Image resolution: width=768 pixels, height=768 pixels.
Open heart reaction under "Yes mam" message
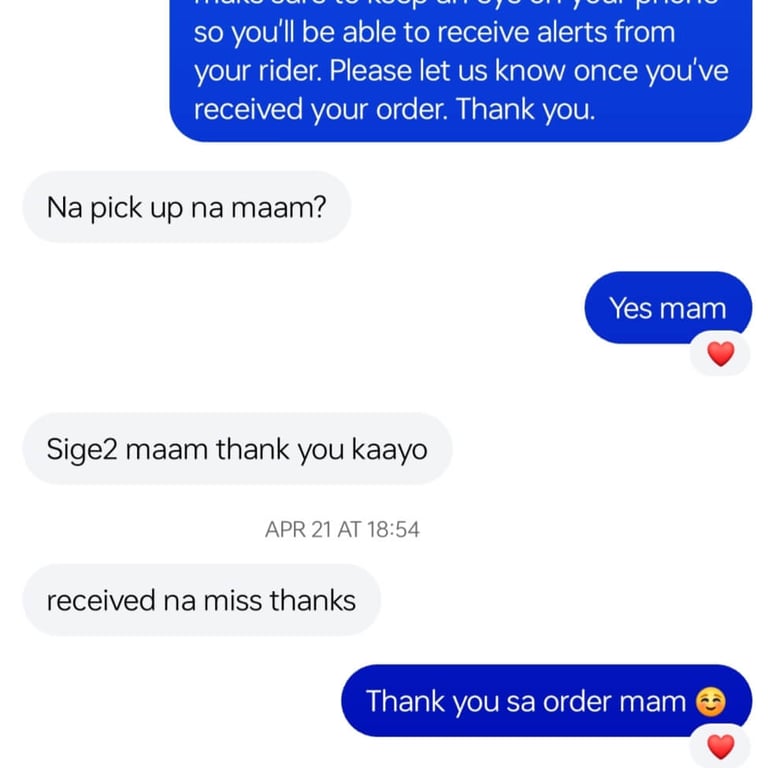pos(720,353)
